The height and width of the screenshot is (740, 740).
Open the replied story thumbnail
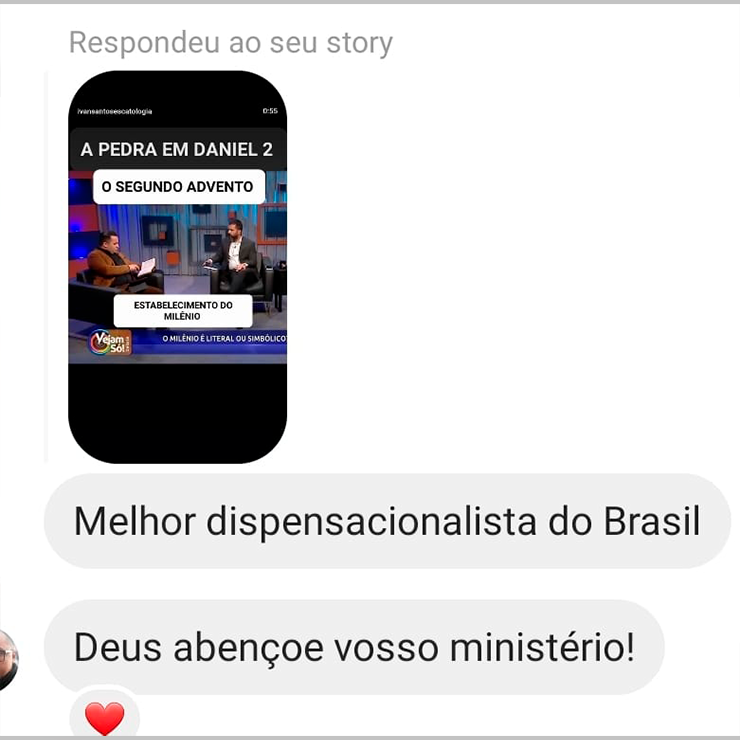click(177, 267)
